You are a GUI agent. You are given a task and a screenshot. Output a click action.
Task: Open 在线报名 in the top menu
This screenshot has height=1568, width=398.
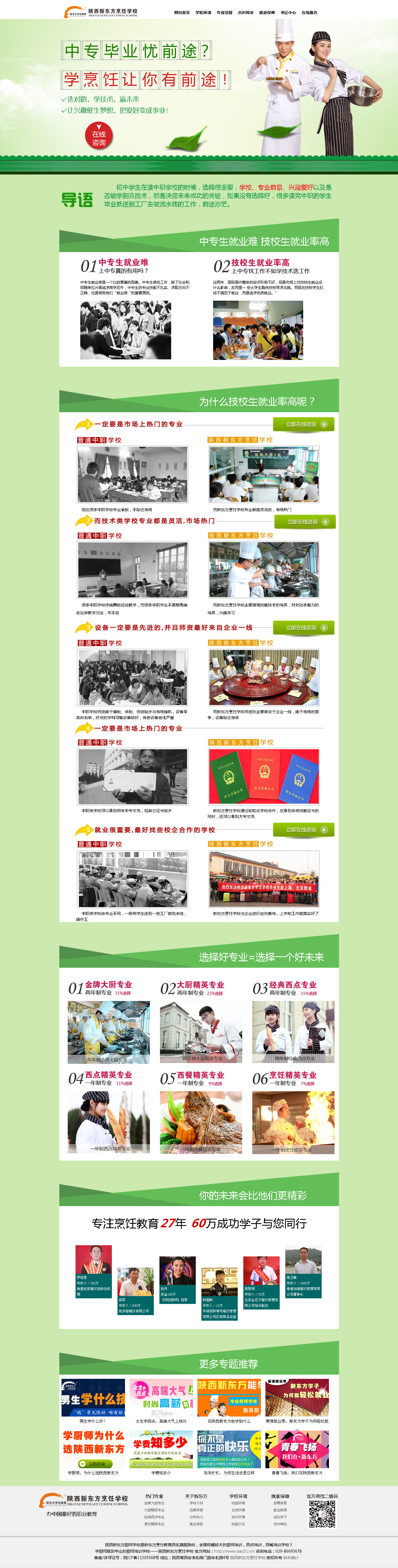(310, 12)
